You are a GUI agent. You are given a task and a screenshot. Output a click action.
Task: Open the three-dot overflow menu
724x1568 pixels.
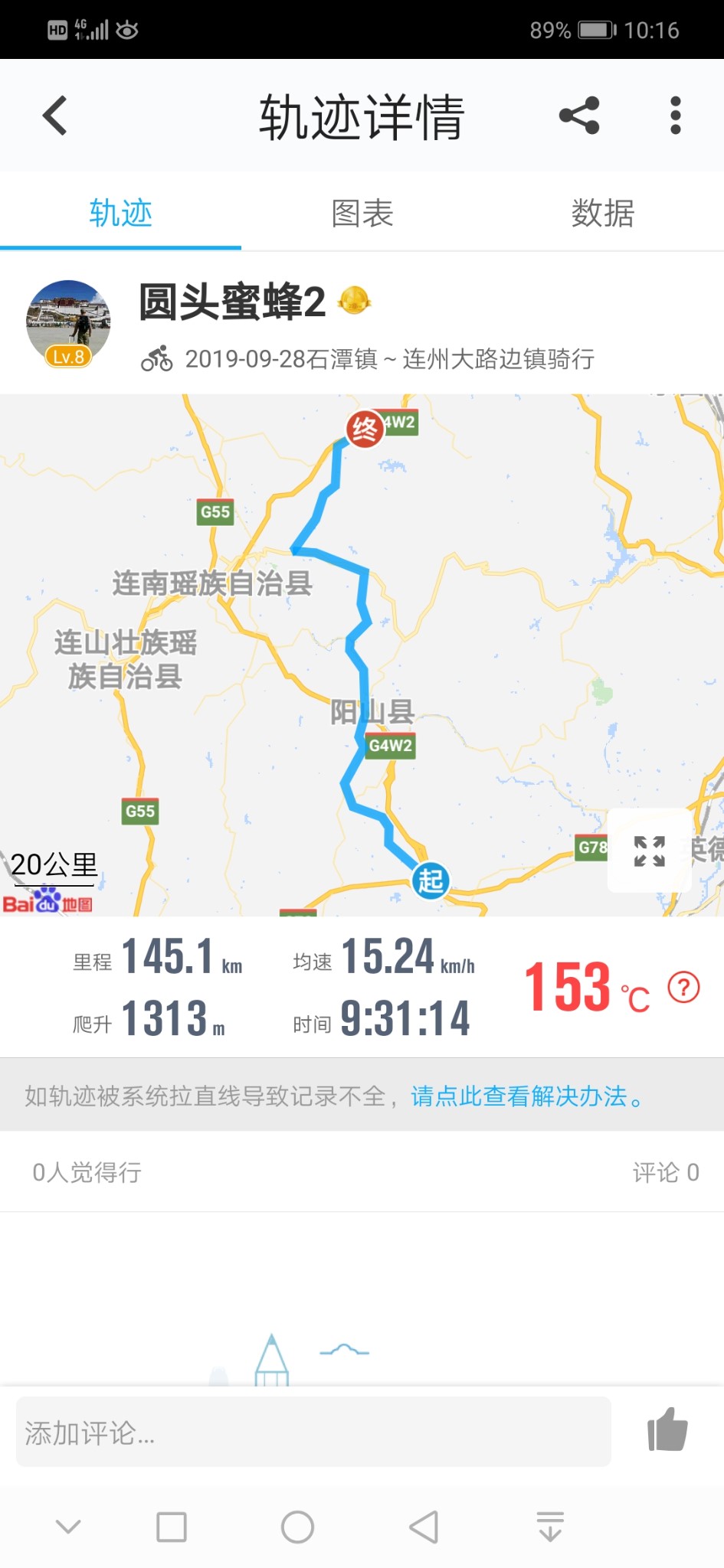click(x=675, y=116)
